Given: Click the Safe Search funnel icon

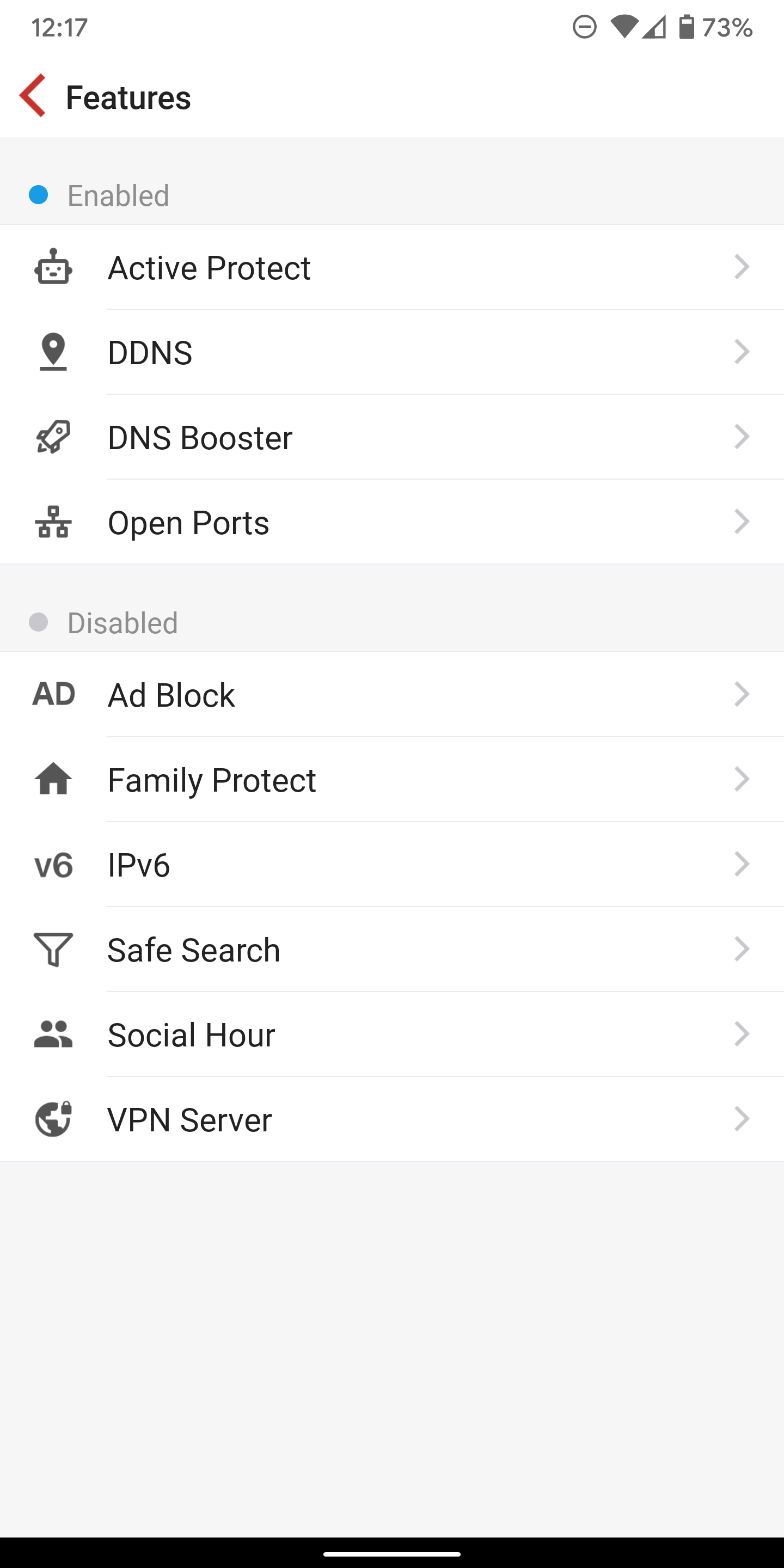Looking at the screenshot, I should point(53,950).
